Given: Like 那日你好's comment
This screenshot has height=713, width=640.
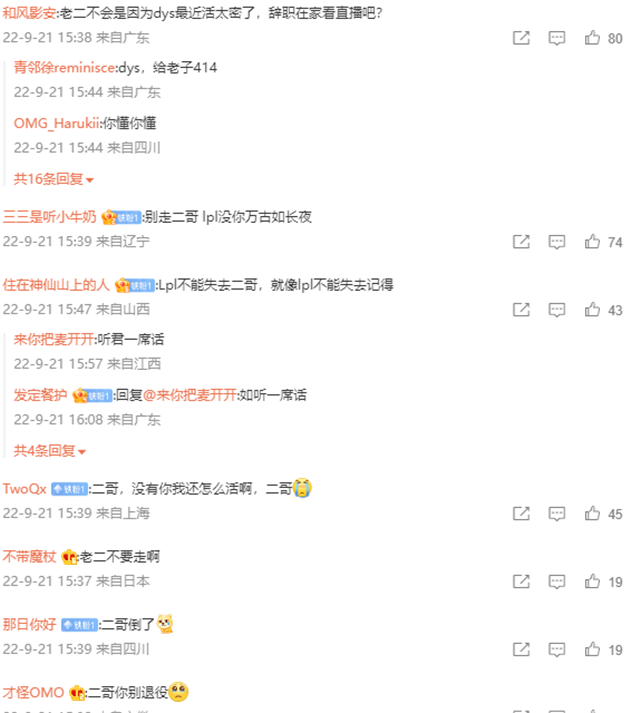Looking at the screenshot, I should [x=592, y=649].
